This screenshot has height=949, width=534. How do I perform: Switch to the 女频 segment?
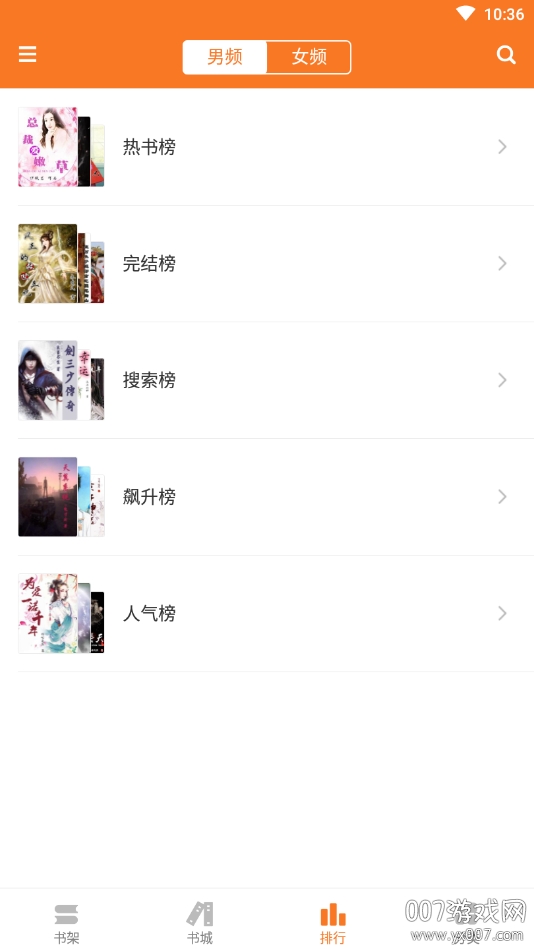(x=309, y=57)
